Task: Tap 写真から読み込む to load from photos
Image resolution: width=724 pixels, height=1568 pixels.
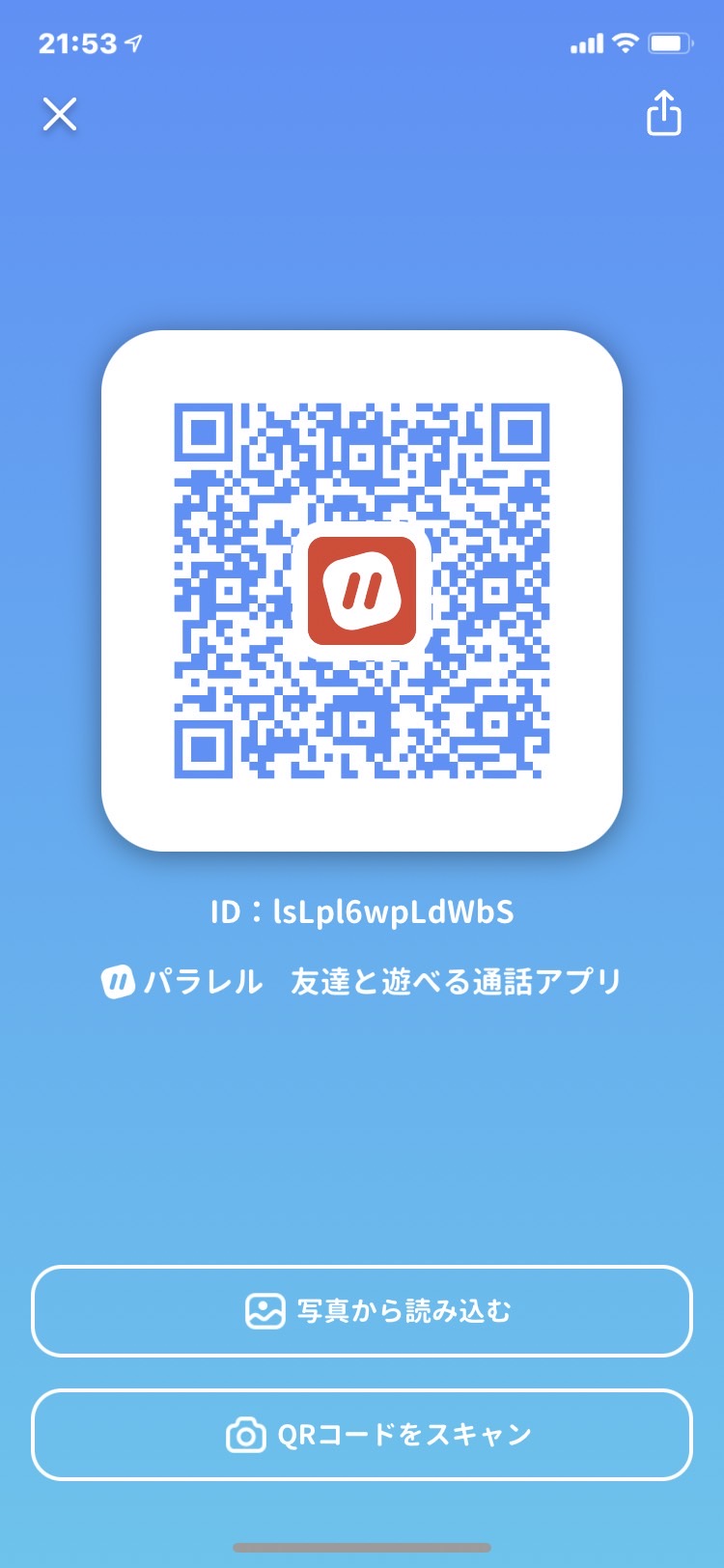Action: tap(362, 1311)
